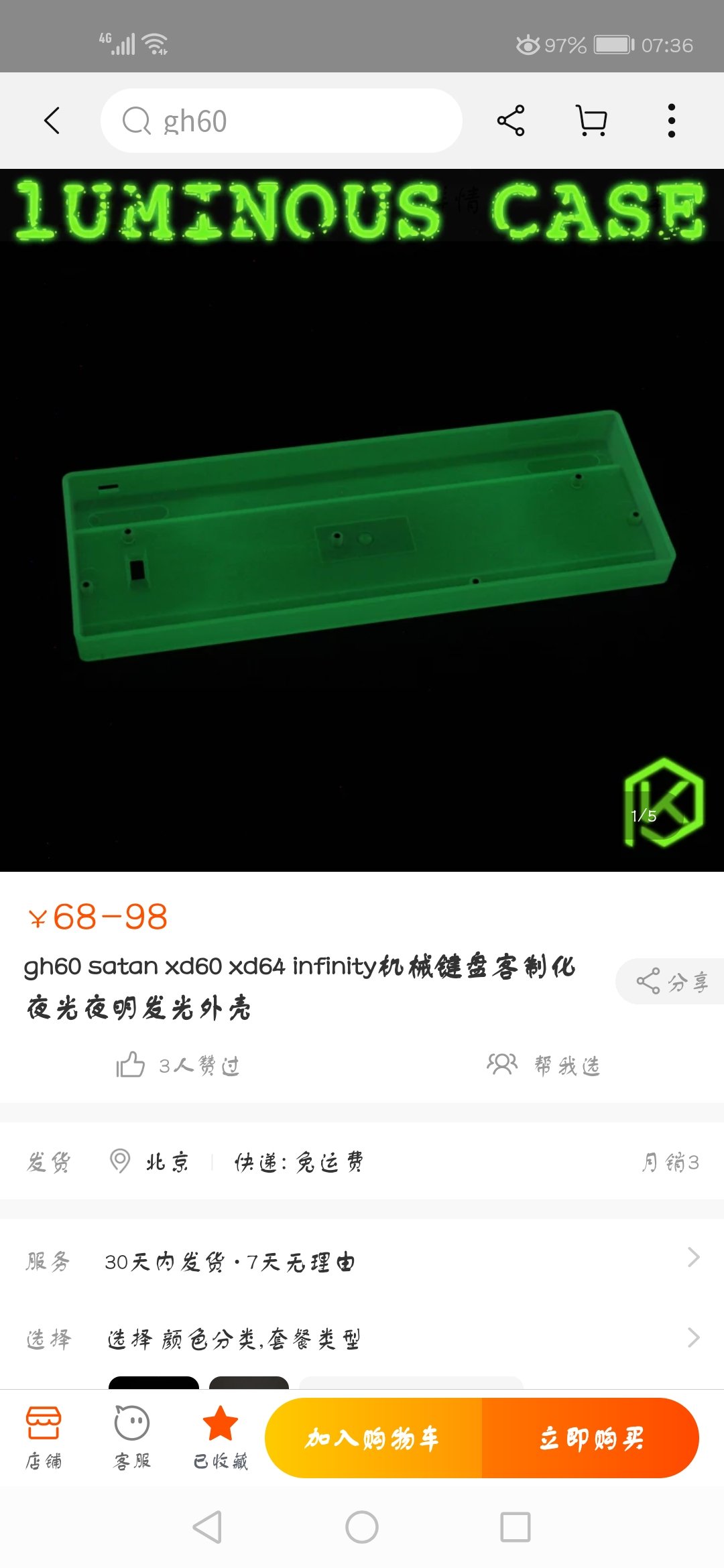Like the item via 3人赞过
724x1568 pixels.
click(178, 1065)
